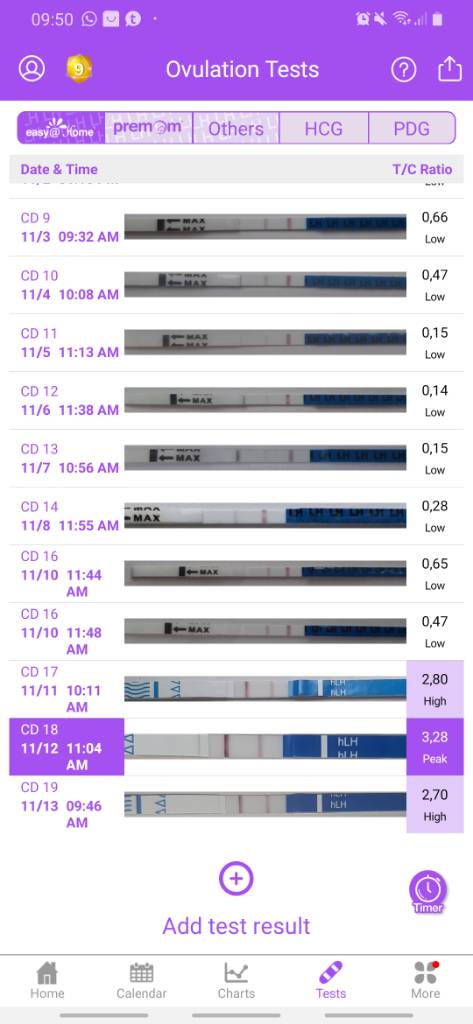Open the help question mark
This screenshot has width=473, height=1024.
click(x=404, y=69)
